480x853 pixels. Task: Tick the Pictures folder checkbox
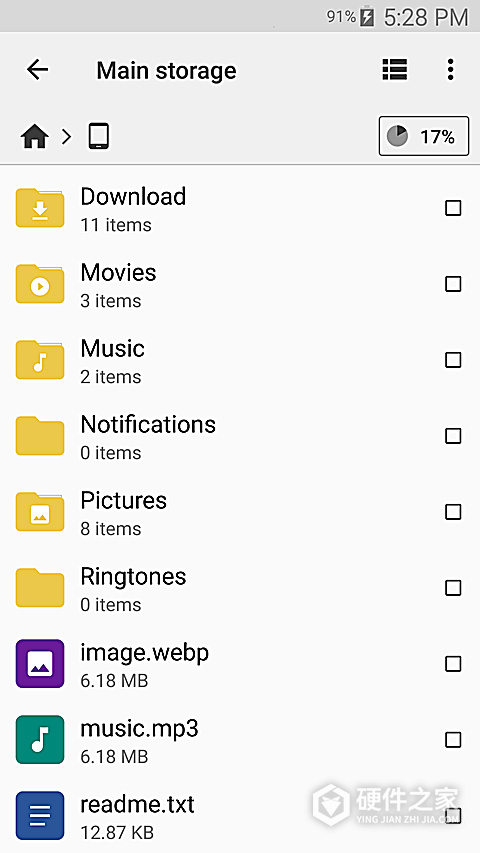[x=453, y=512]
